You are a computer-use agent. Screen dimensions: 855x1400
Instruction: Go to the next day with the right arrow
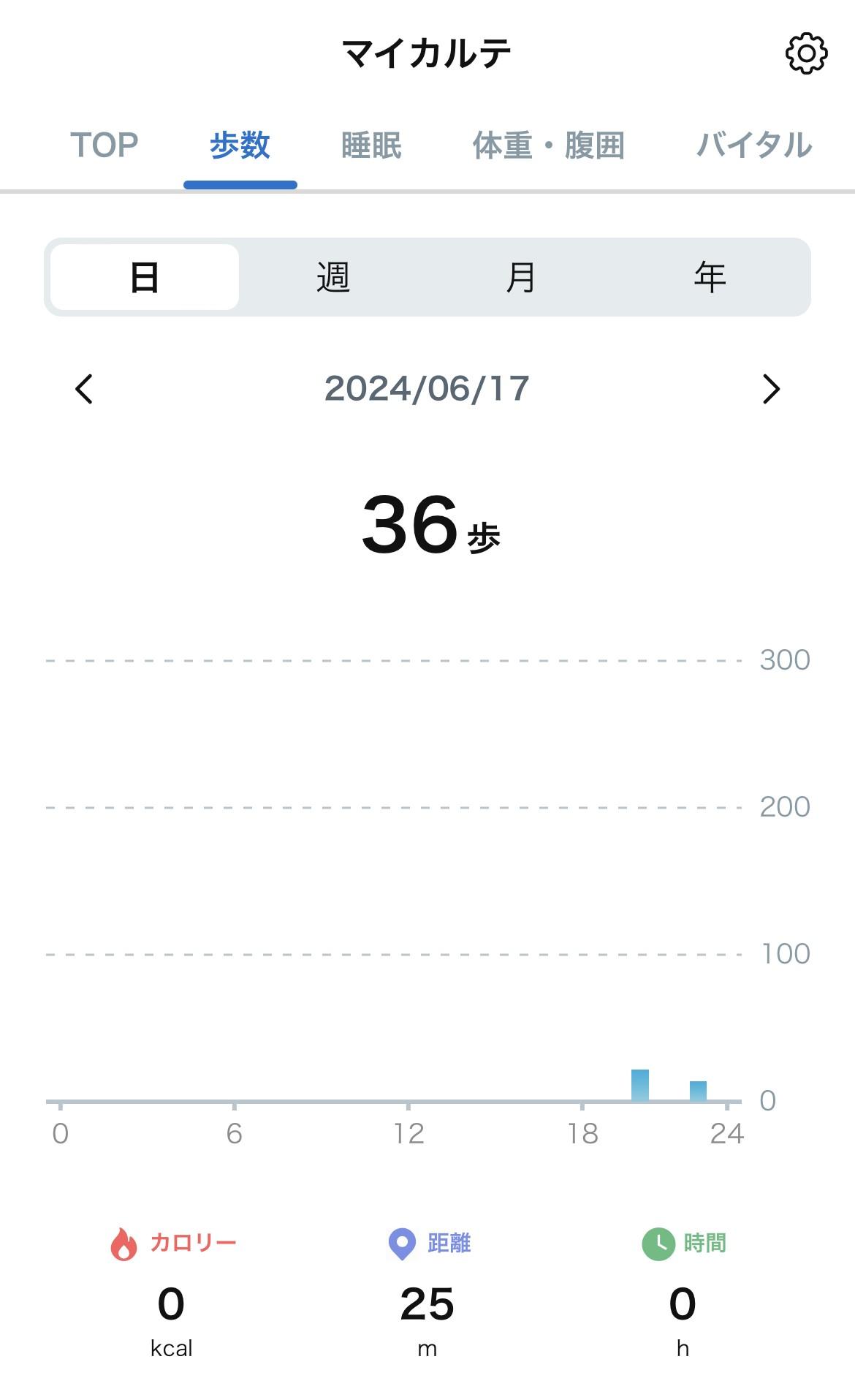[x=771, y=388]
